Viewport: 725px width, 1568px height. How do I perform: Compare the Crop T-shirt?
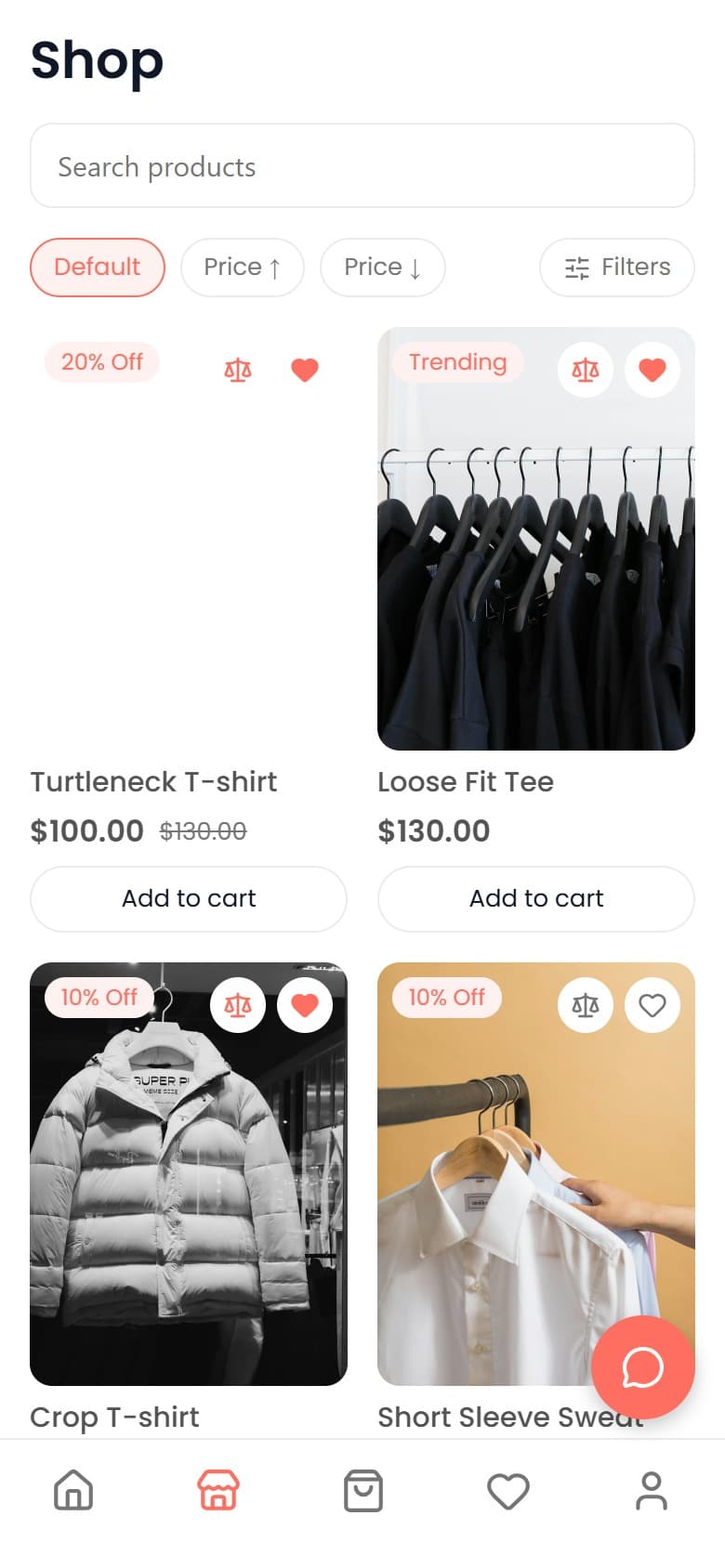click(238, 1005)
